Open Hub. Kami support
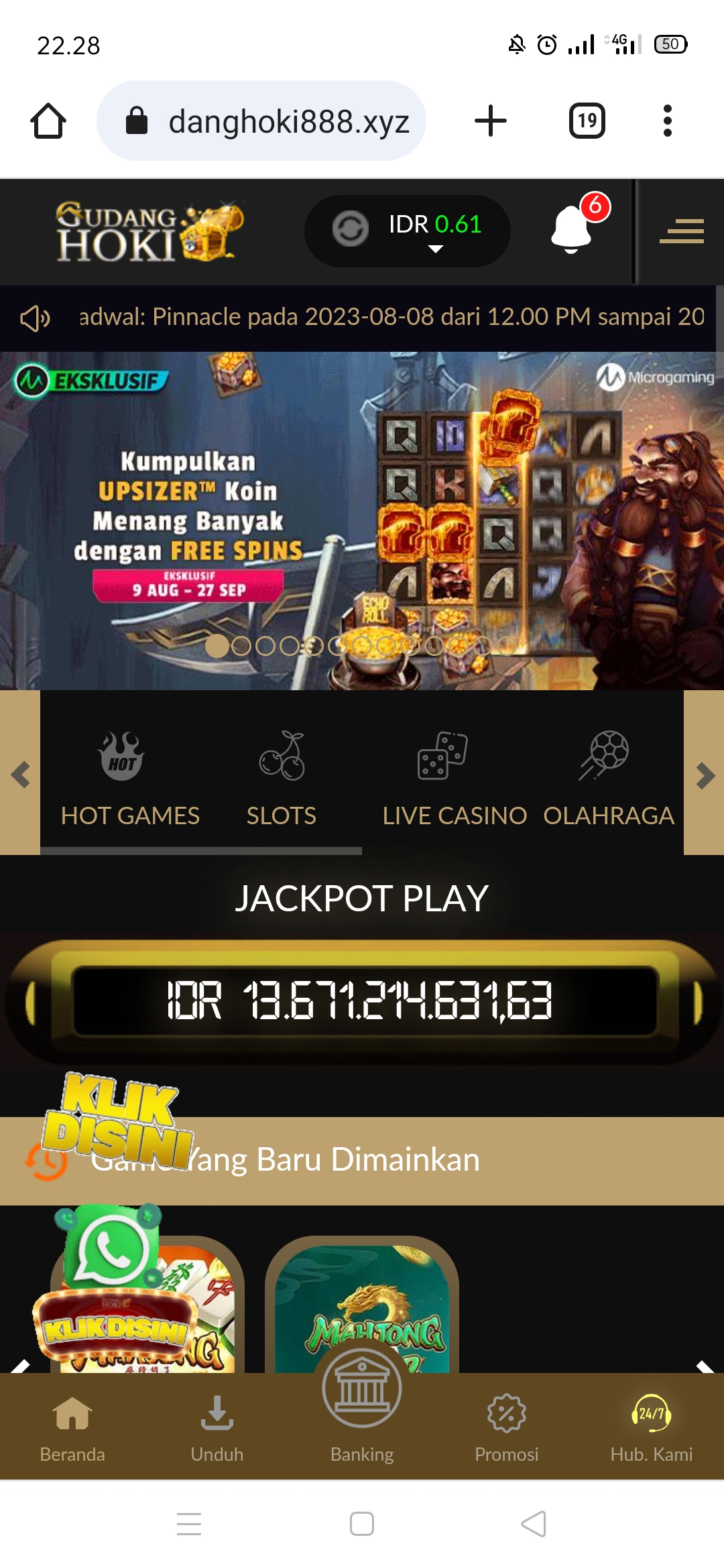 (x=651, y=1427)
